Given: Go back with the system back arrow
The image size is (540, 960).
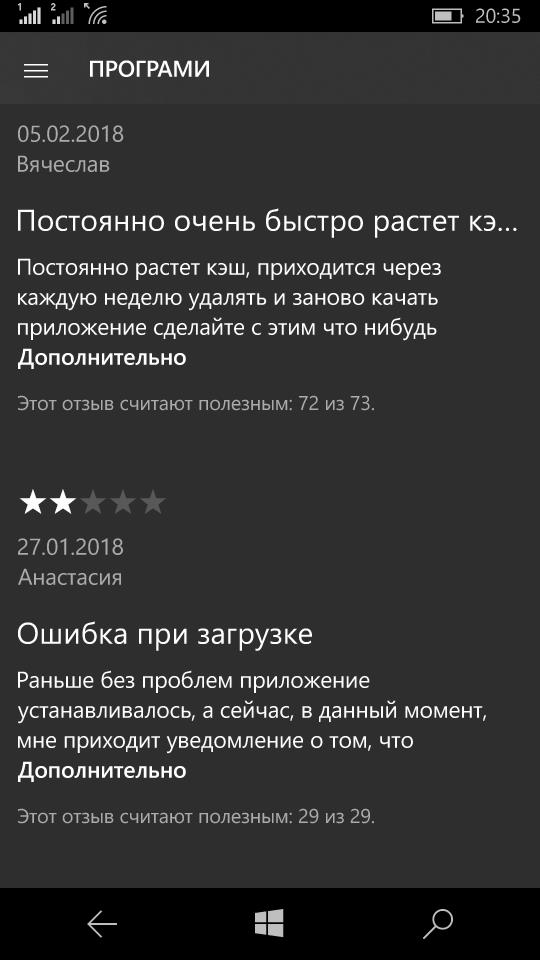Looking at the screenshot, I should 102,924.
